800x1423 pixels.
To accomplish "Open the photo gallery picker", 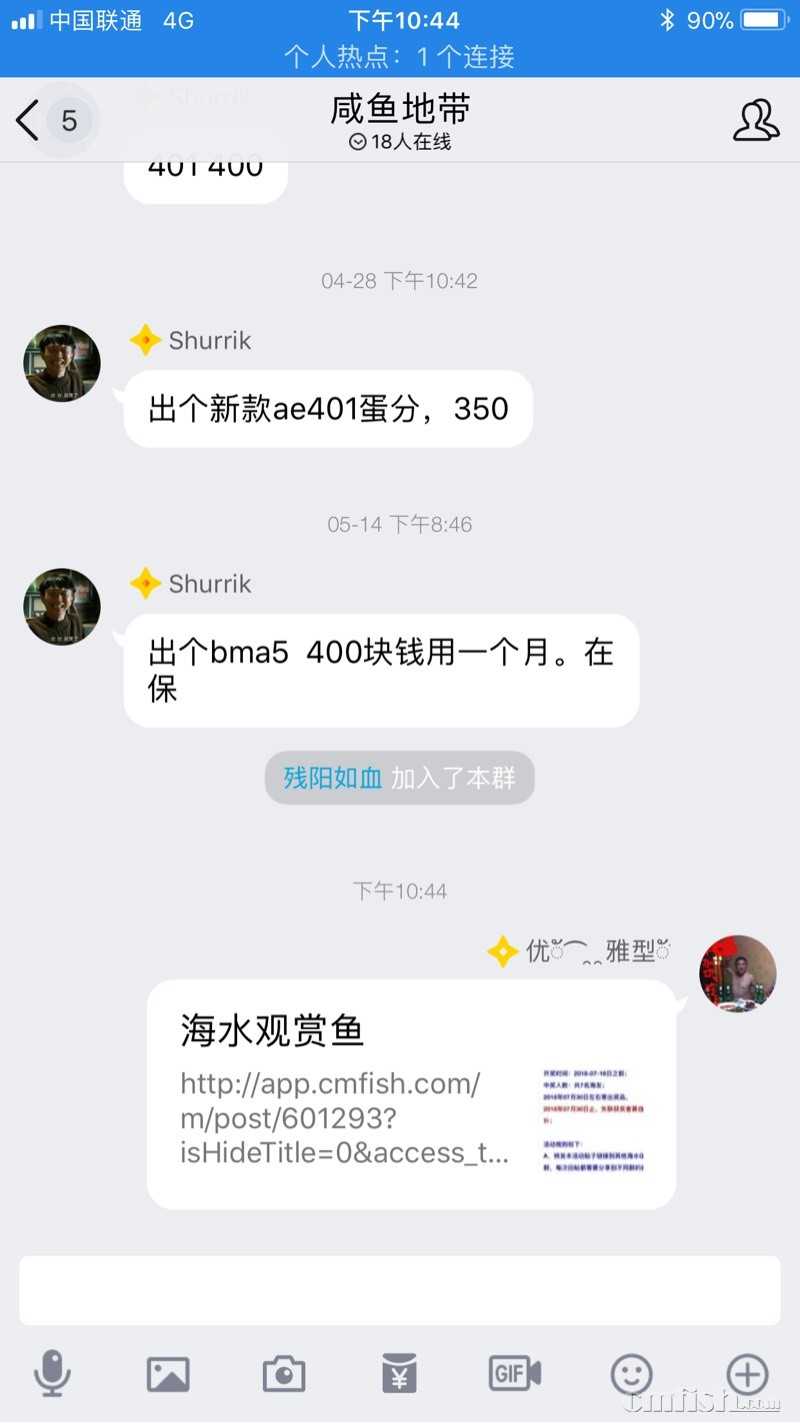I will pos(168,1374).
